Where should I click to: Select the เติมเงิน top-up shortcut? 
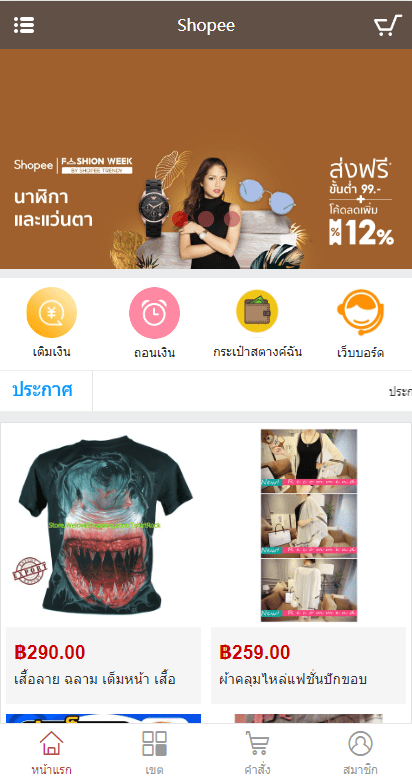tap(51, 323)
